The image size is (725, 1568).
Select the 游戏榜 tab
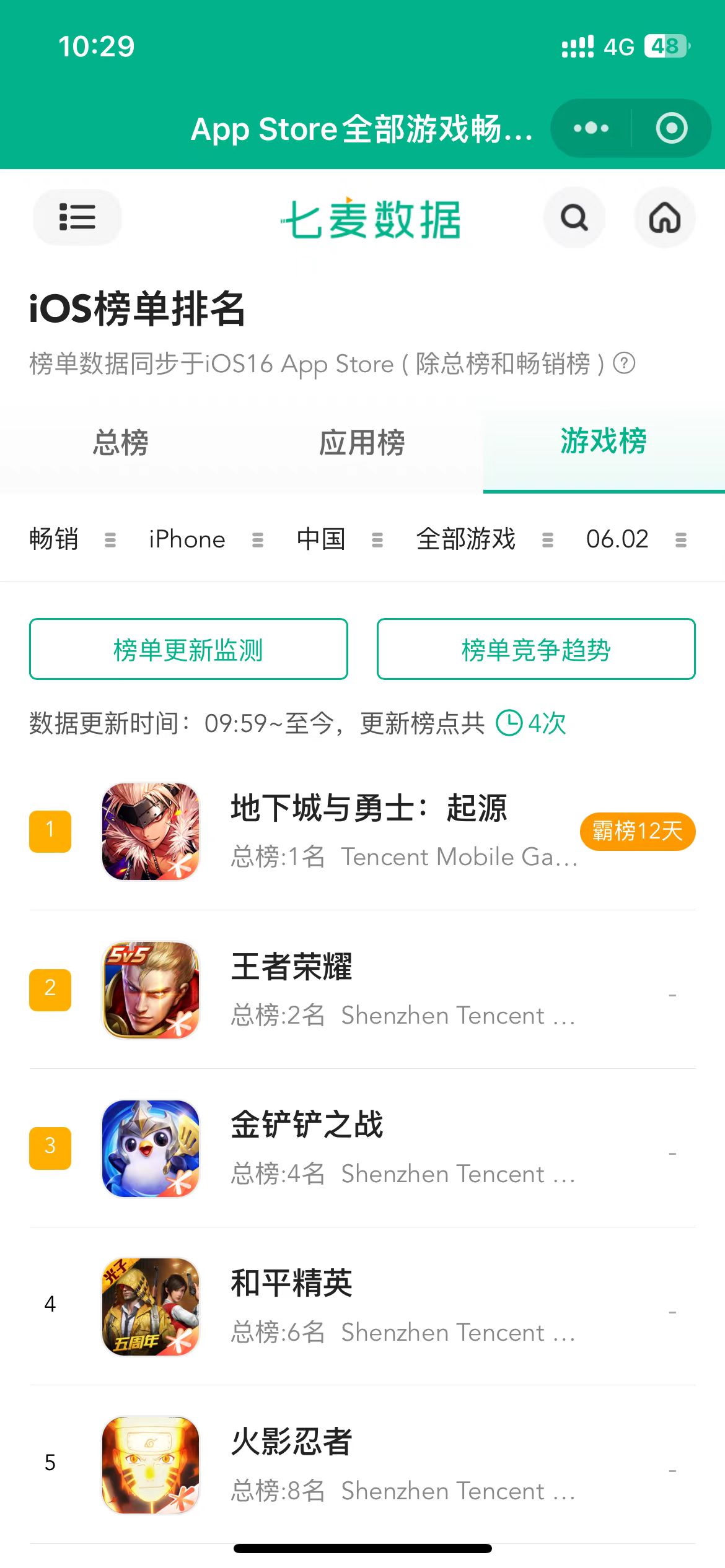604,442
